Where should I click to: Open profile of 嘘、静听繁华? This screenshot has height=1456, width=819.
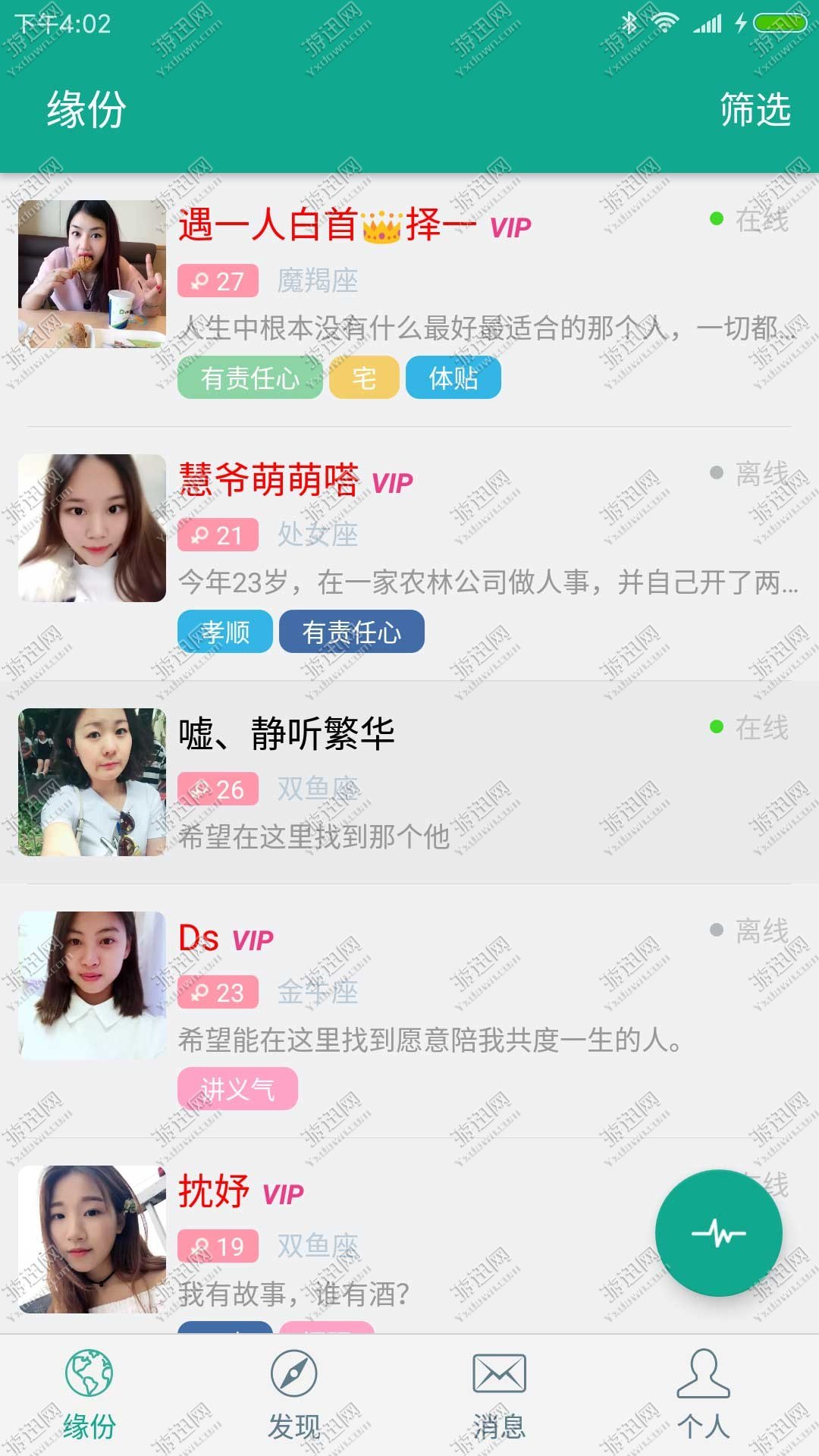tap(409, 783)
